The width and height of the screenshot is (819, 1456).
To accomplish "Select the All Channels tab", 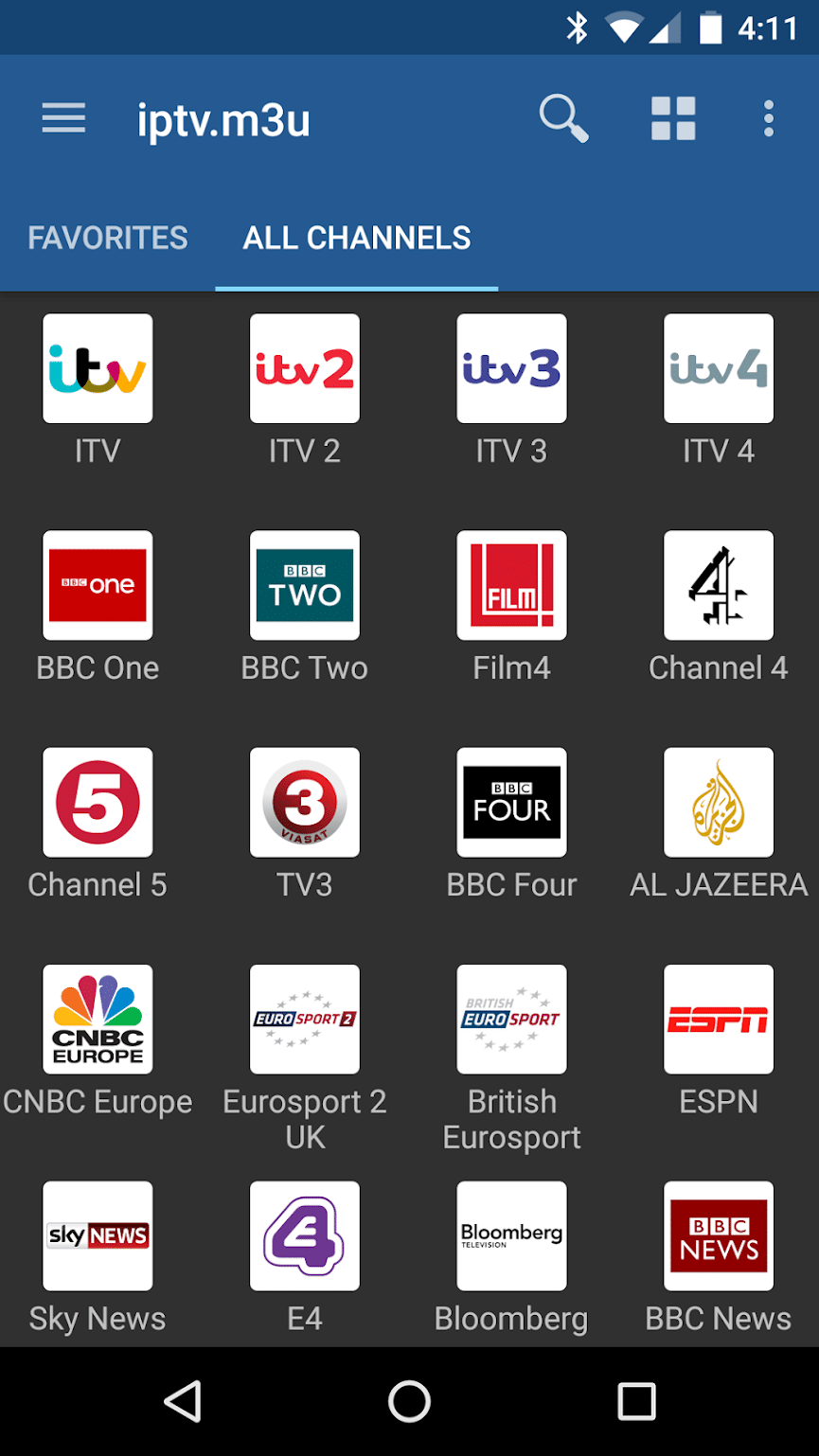I will [357, 238].
